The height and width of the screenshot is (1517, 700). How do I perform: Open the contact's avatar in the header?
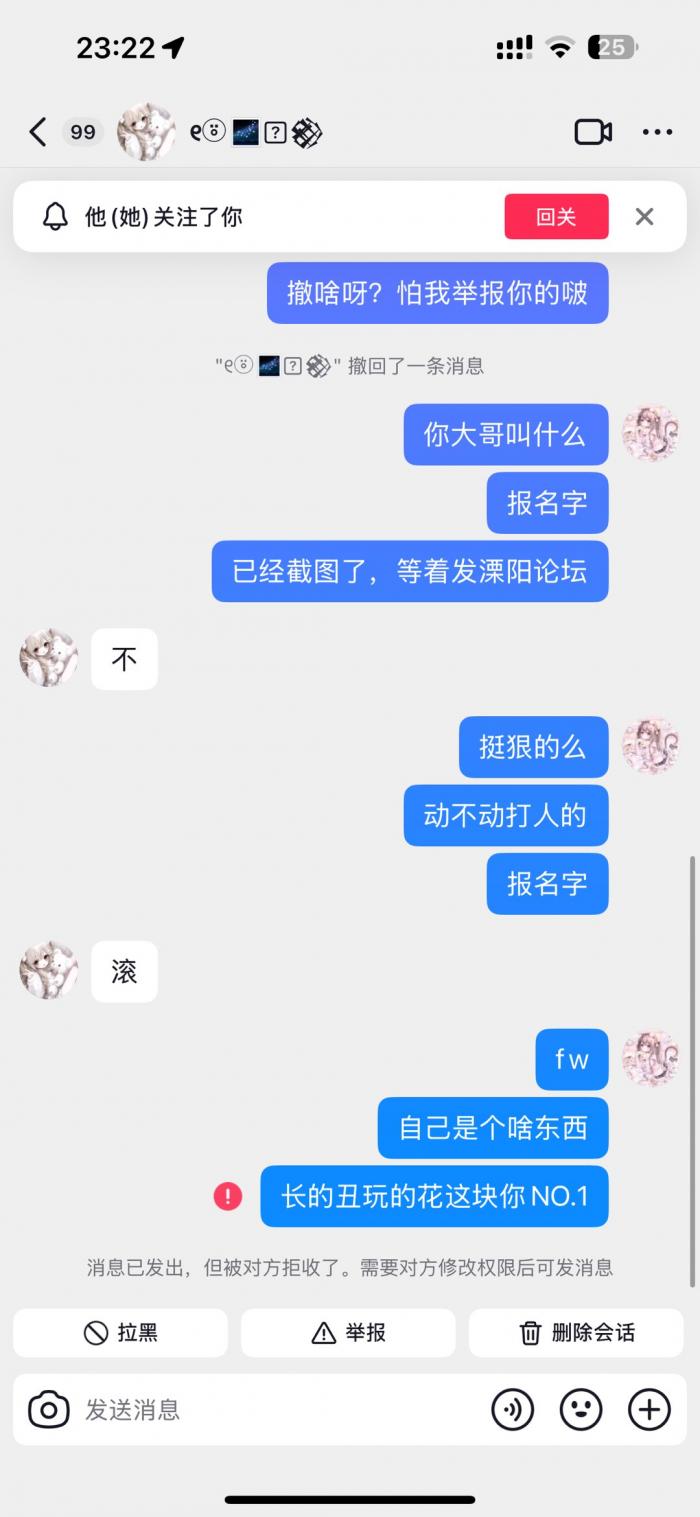(x=146, y=132)
